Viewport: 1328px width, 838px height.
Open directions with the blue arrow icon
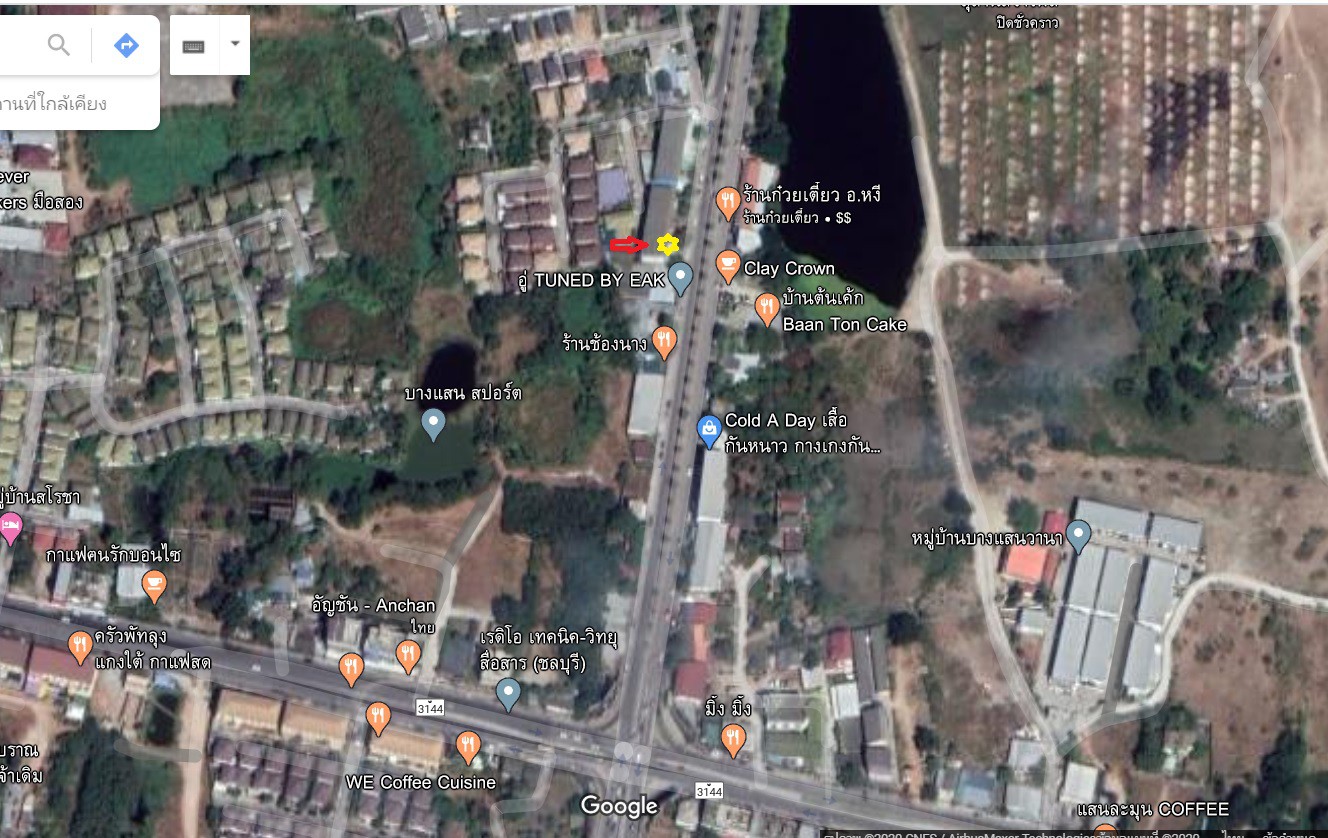[126, 45]
